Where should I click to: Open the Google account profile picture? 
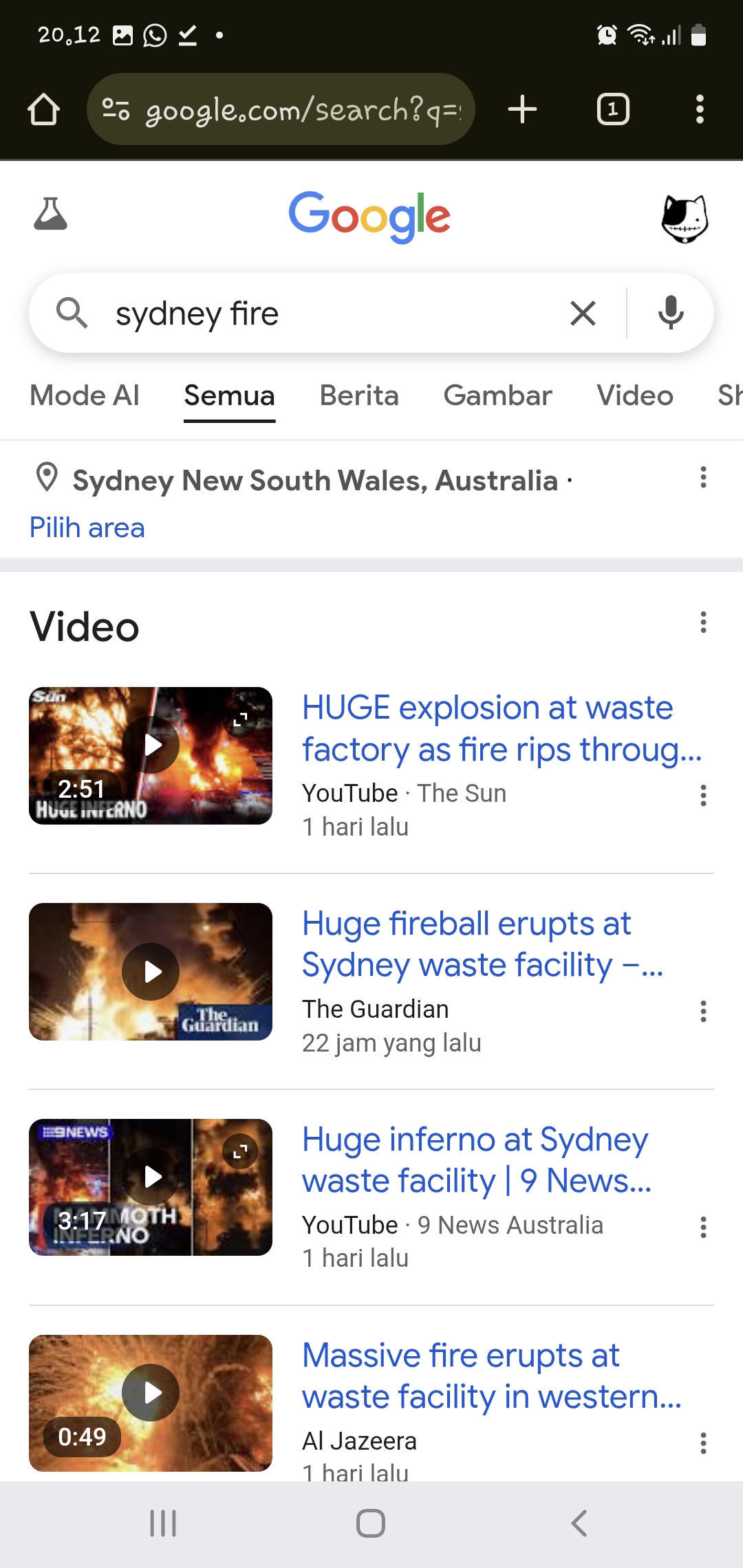click(x=684, y=218)
